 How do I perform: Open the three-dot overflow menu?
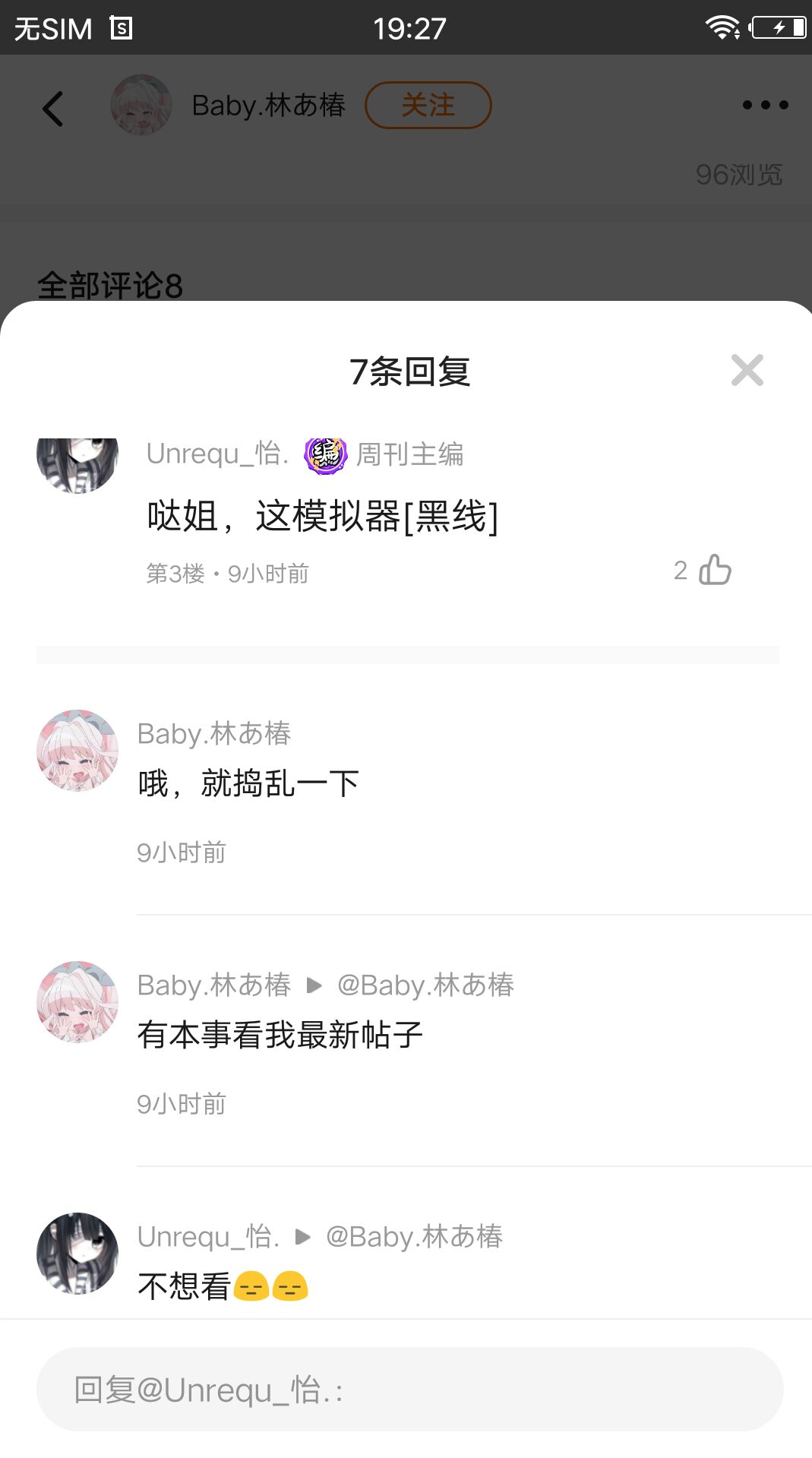(x=765, y=105)
